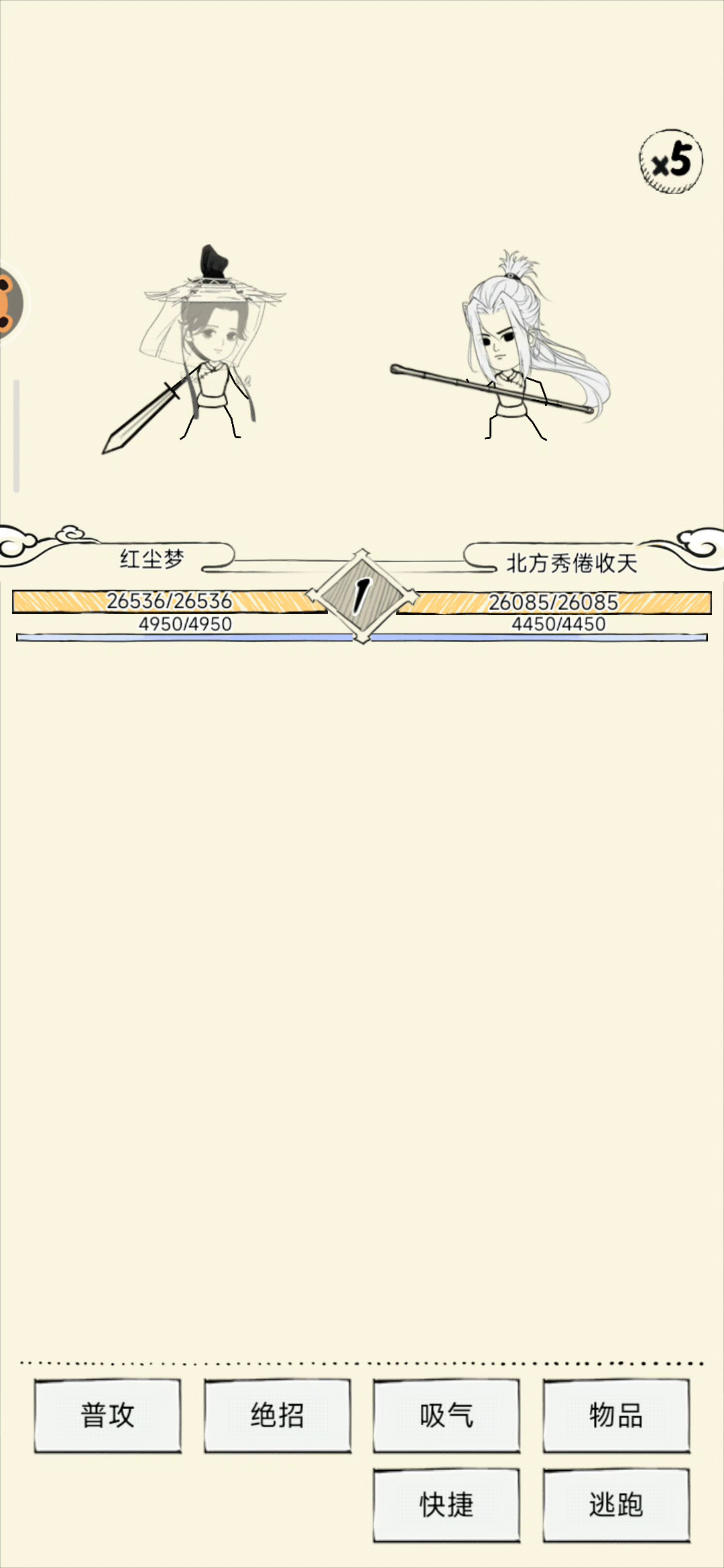This screenshot has width=724, height=1568.
Task: Open the orange floating assistant icon
Action: click(x=10, y=303)
